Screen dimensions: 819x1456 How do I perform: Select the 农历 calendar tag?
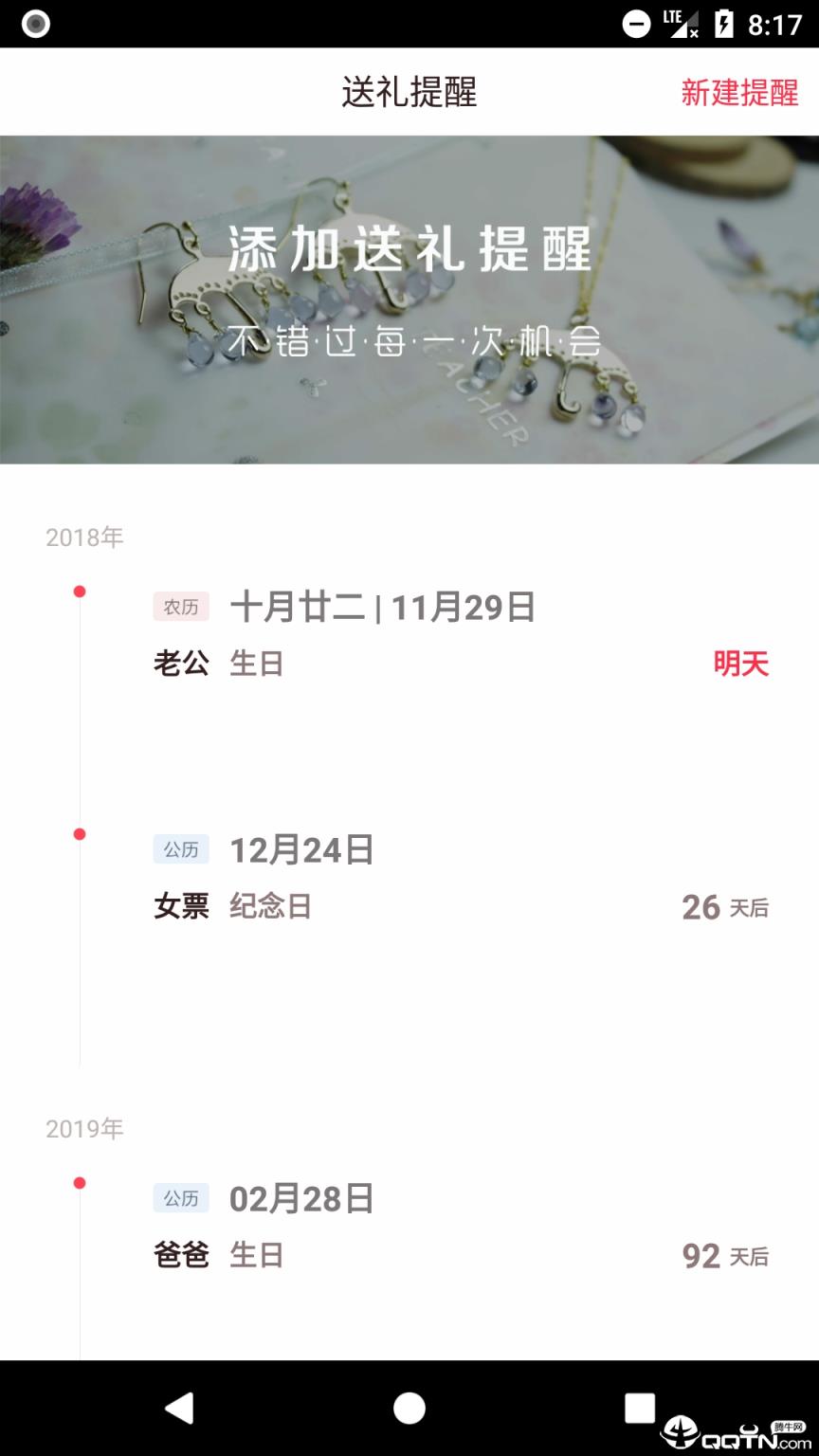click(x=181, y=606)
